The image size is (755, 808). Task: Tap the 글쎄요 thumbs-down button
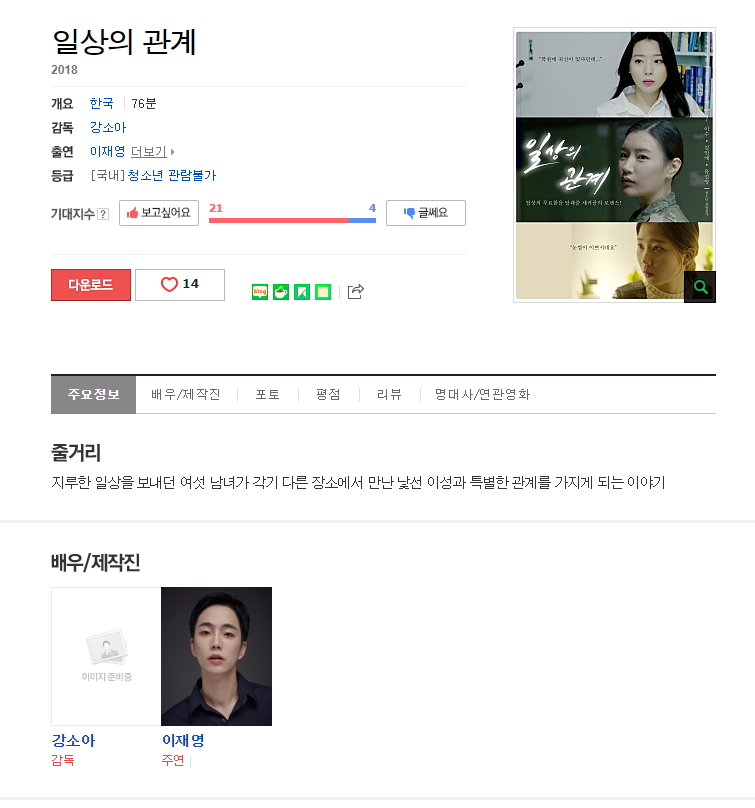[x=425, y=213]
